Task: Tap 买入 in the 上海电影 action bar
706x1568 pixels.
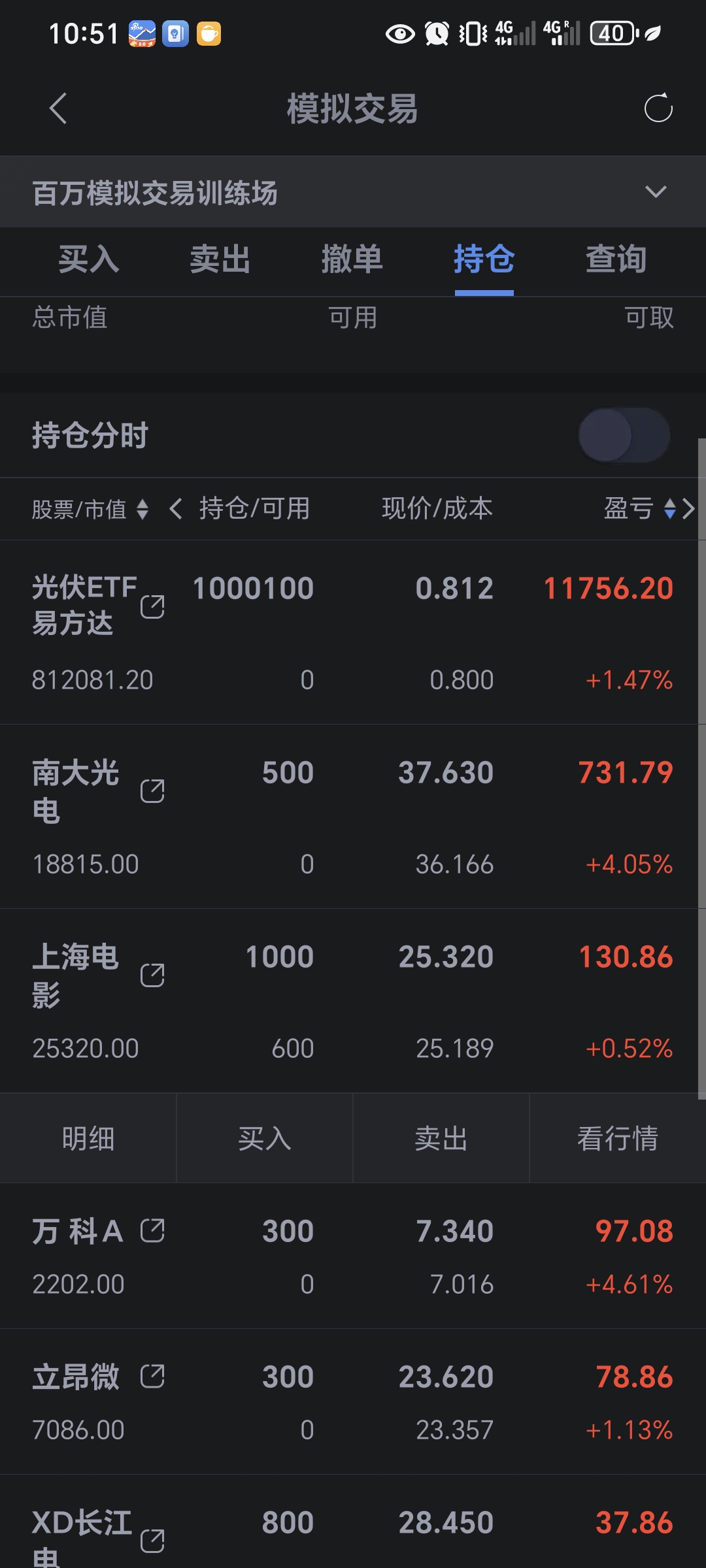Action: click(265, 1138)
